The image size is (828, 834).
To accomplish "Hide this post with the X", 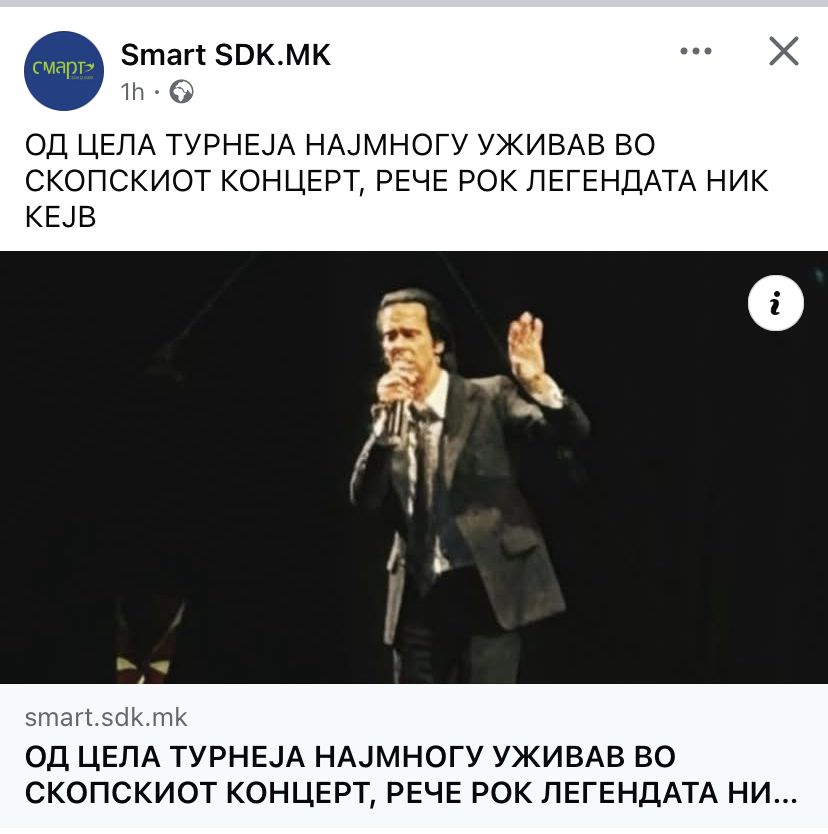I will tap(784, 51).
